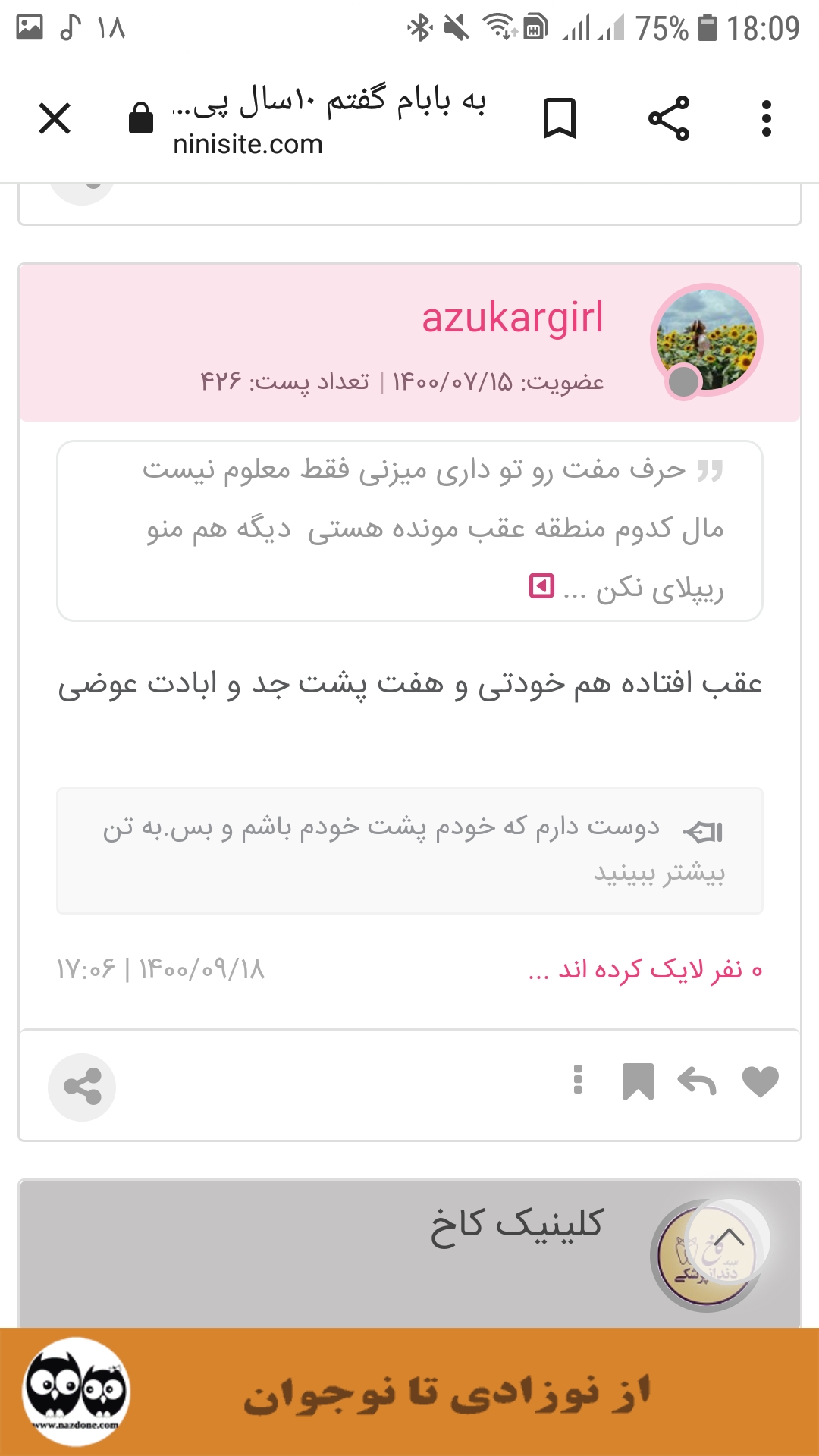Image resolution: width=819 pixels, height=1456 pixels.
Task: Jump back to top of the page
Action: click(x=729, y=1239)
